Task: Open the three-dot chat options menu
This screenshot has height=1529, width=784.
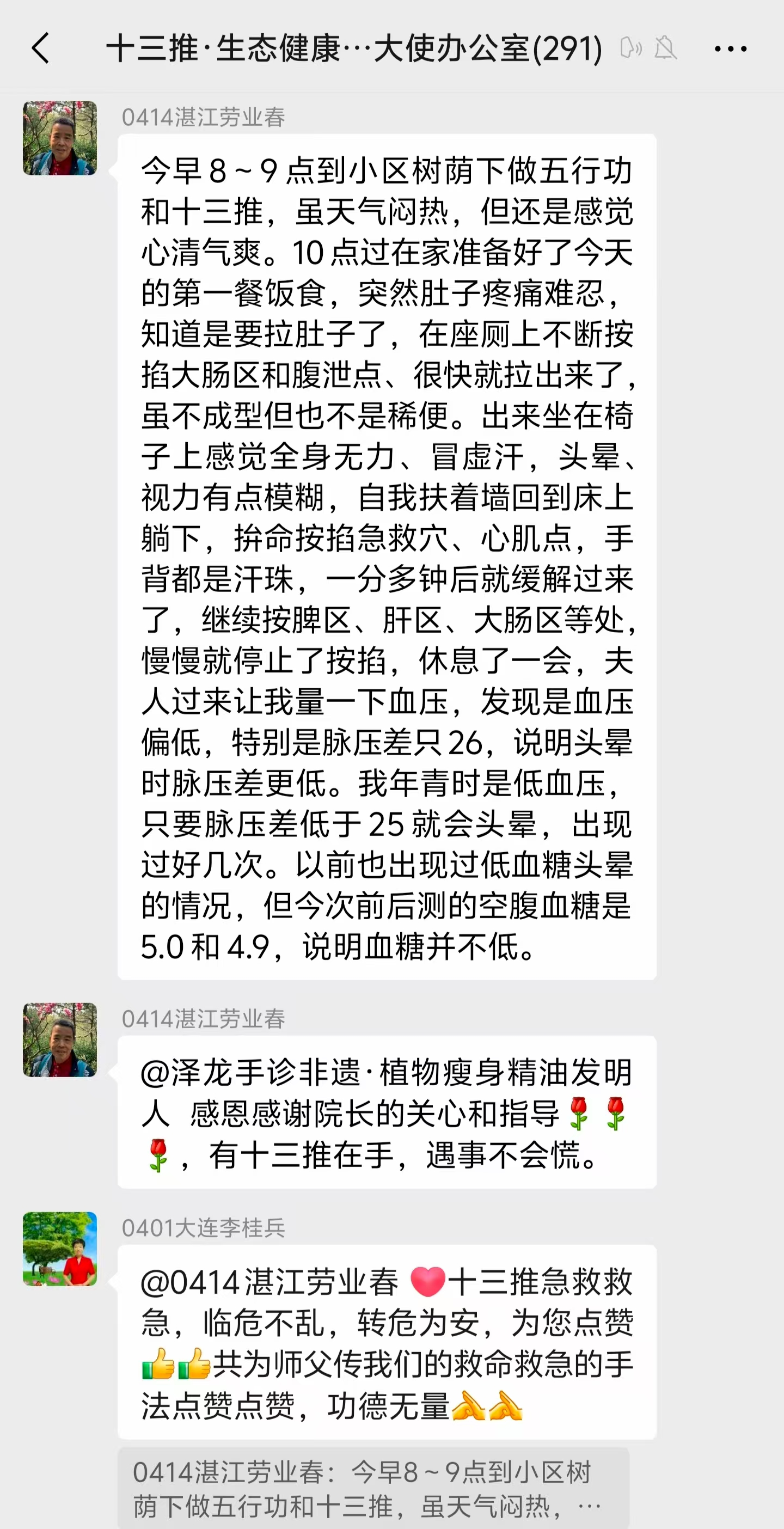Action: [x=730, y=48]
